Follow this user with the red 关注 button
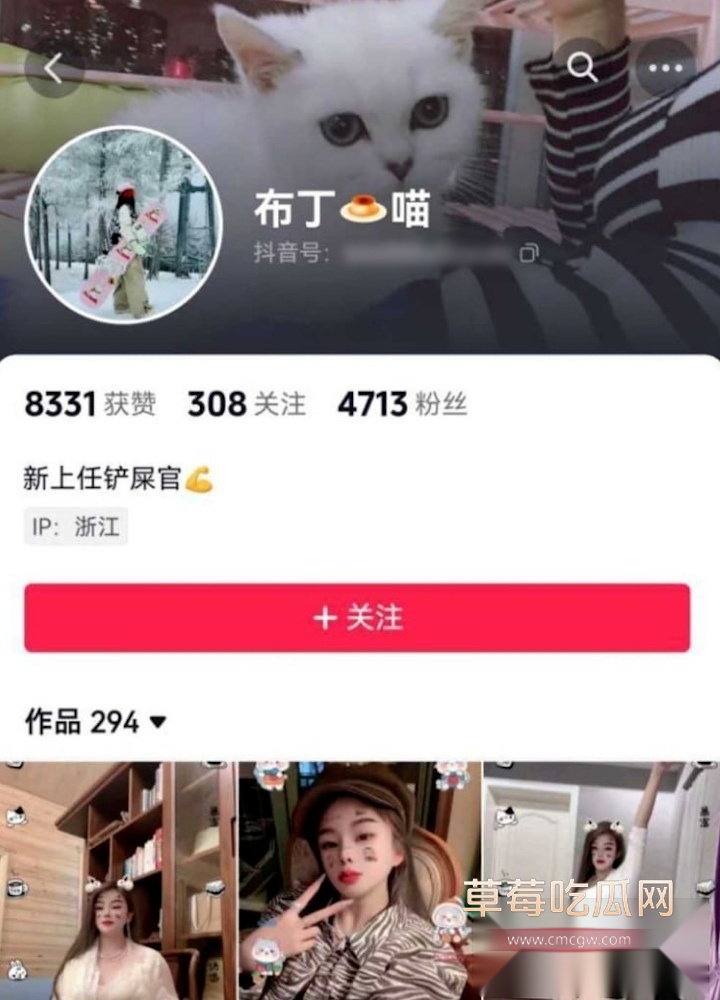Screen dimensions: 720x1000 pyautogui.click(x=357, y=618)
